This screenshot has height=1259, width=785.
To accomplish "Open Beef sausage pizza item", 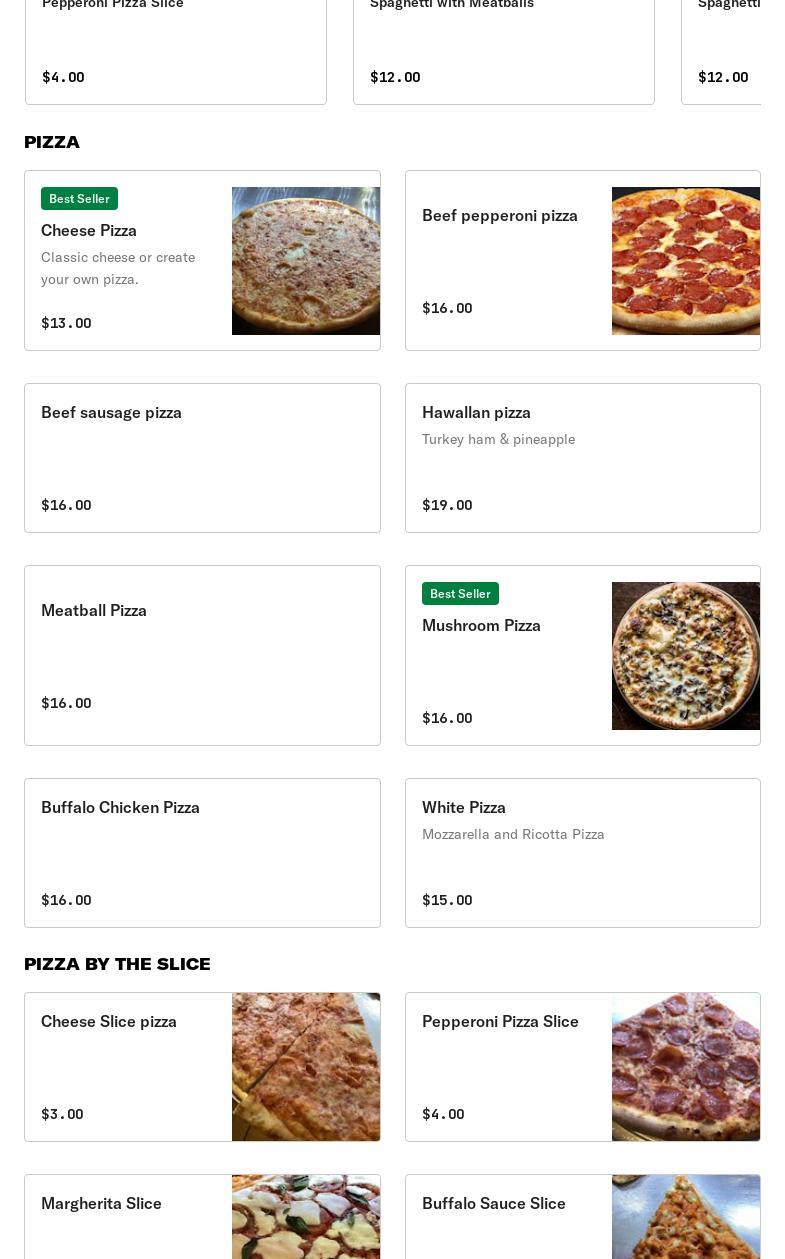I will [x=202, y=458].
